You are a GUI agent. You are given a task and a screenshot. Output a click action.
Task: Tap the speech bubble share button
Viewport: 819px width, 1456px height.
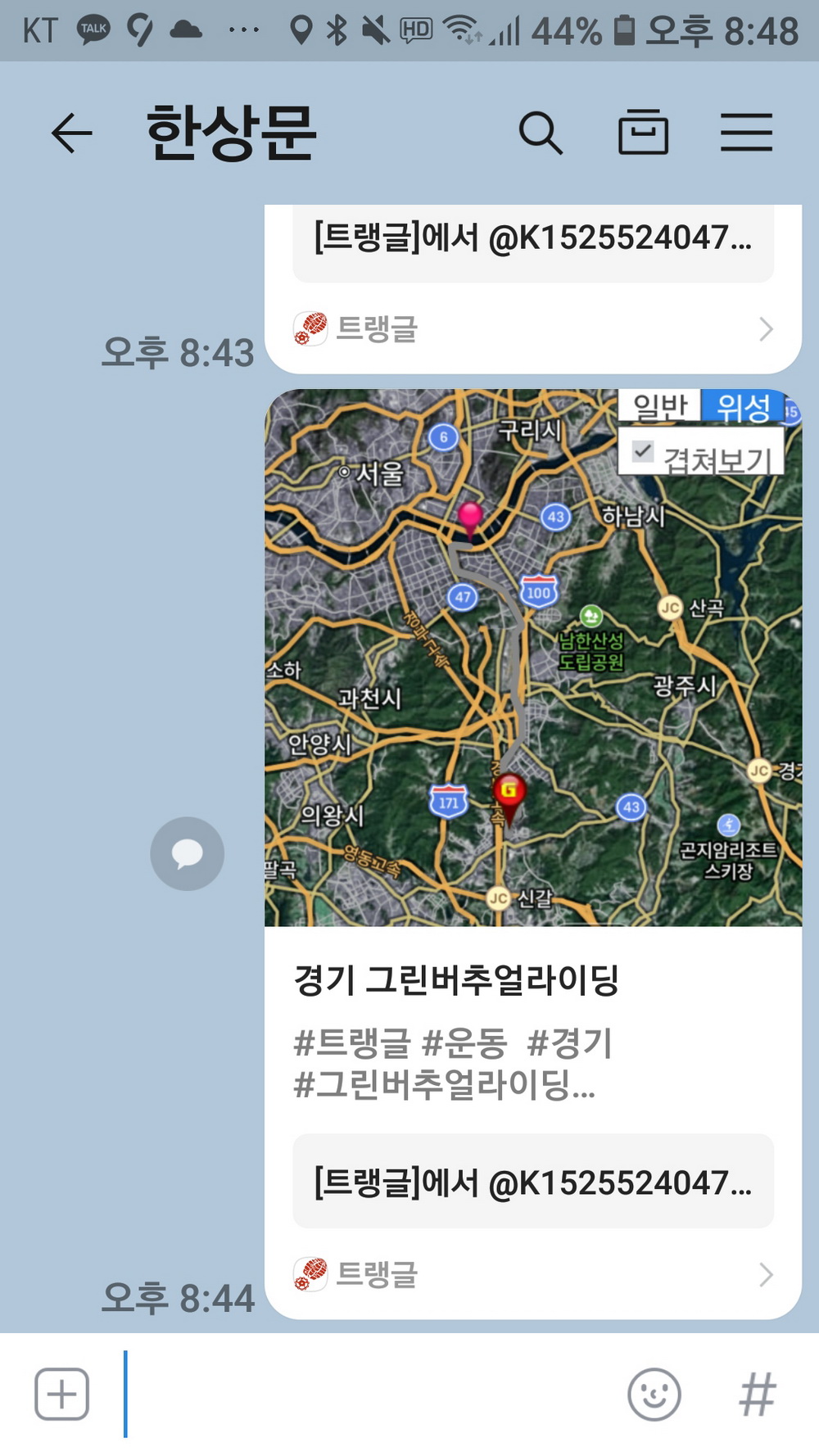(x=187, y=853)
